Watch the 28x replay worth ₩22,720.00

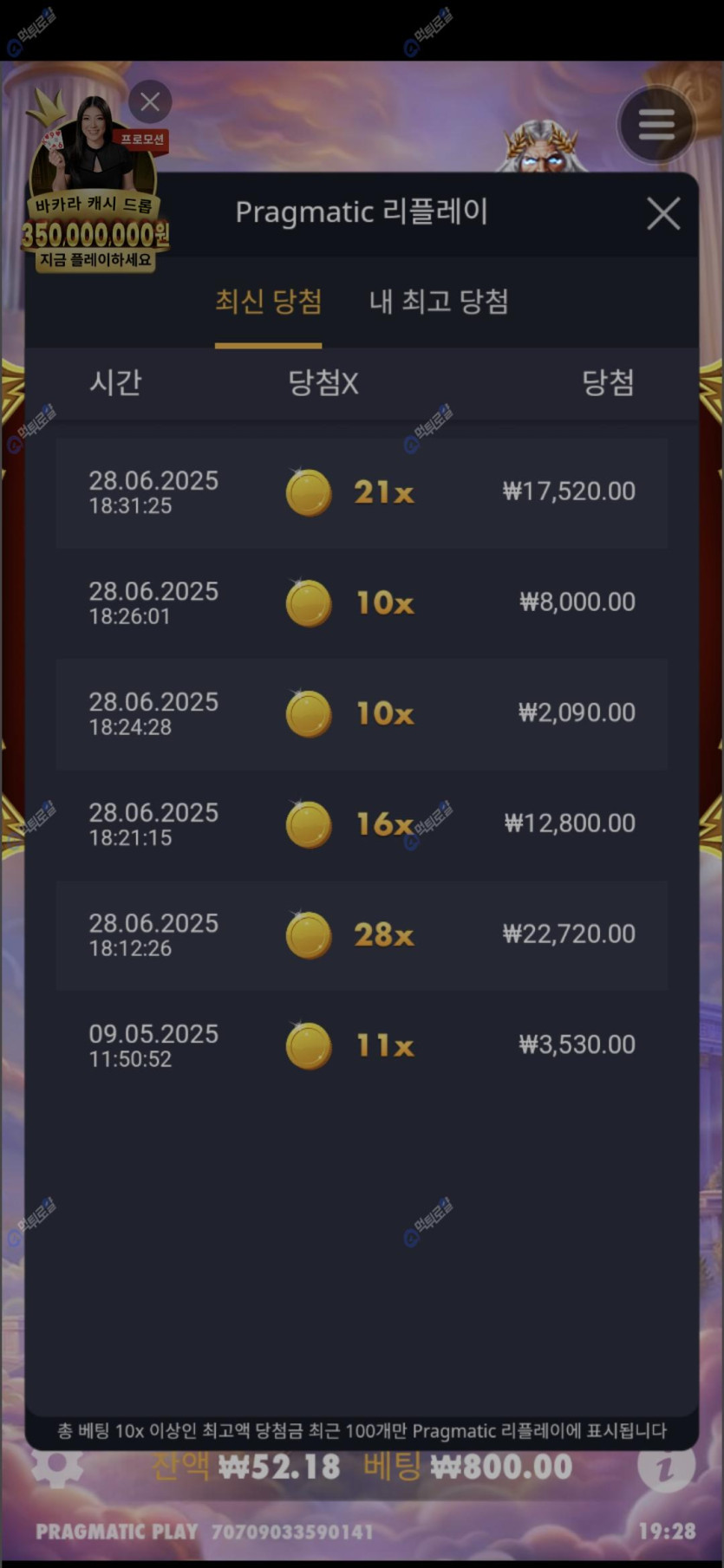click(362, 934)
